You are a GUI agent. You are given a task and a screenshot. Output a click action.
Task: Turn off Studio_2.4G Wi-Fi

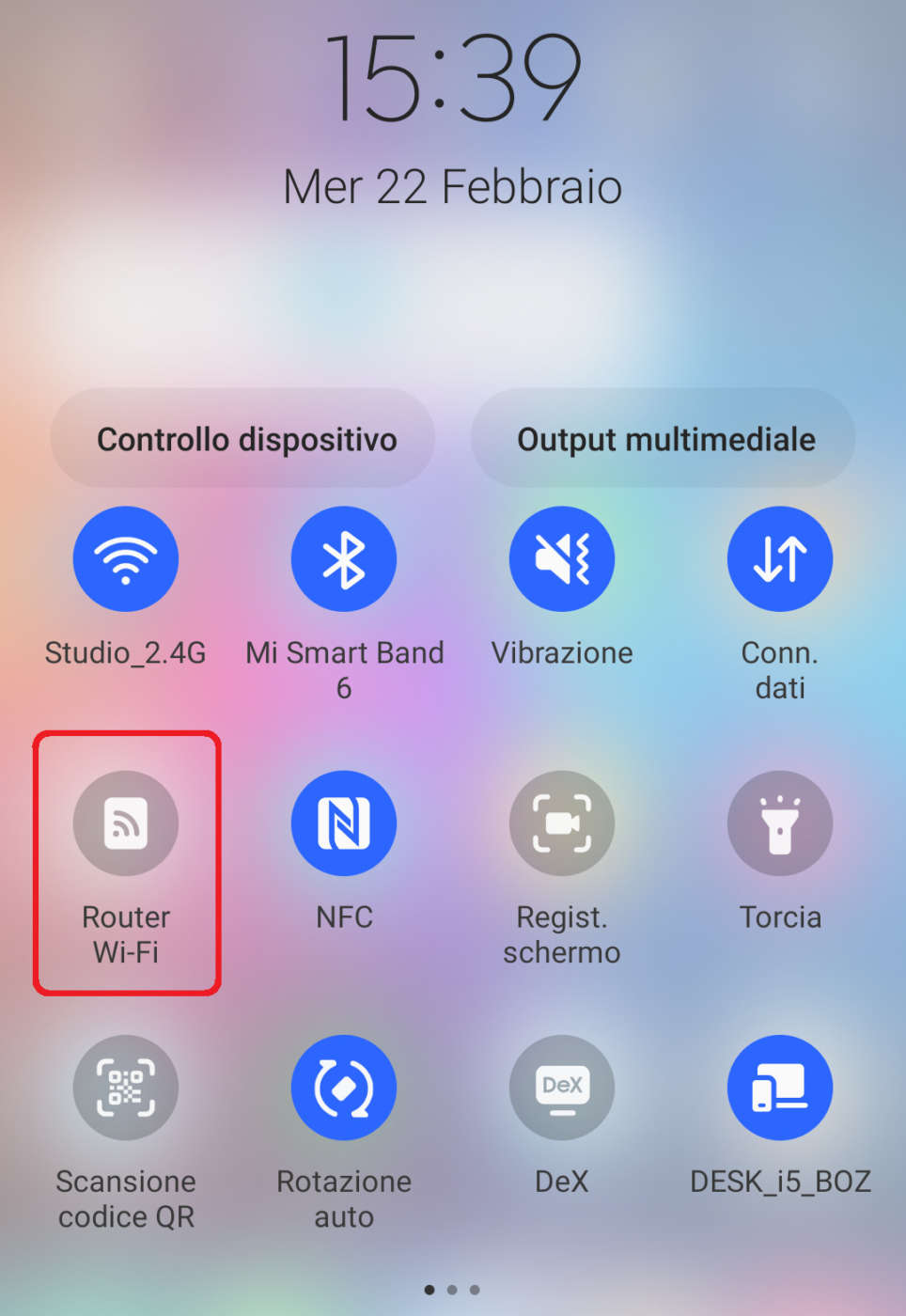[x=126, y=559]
